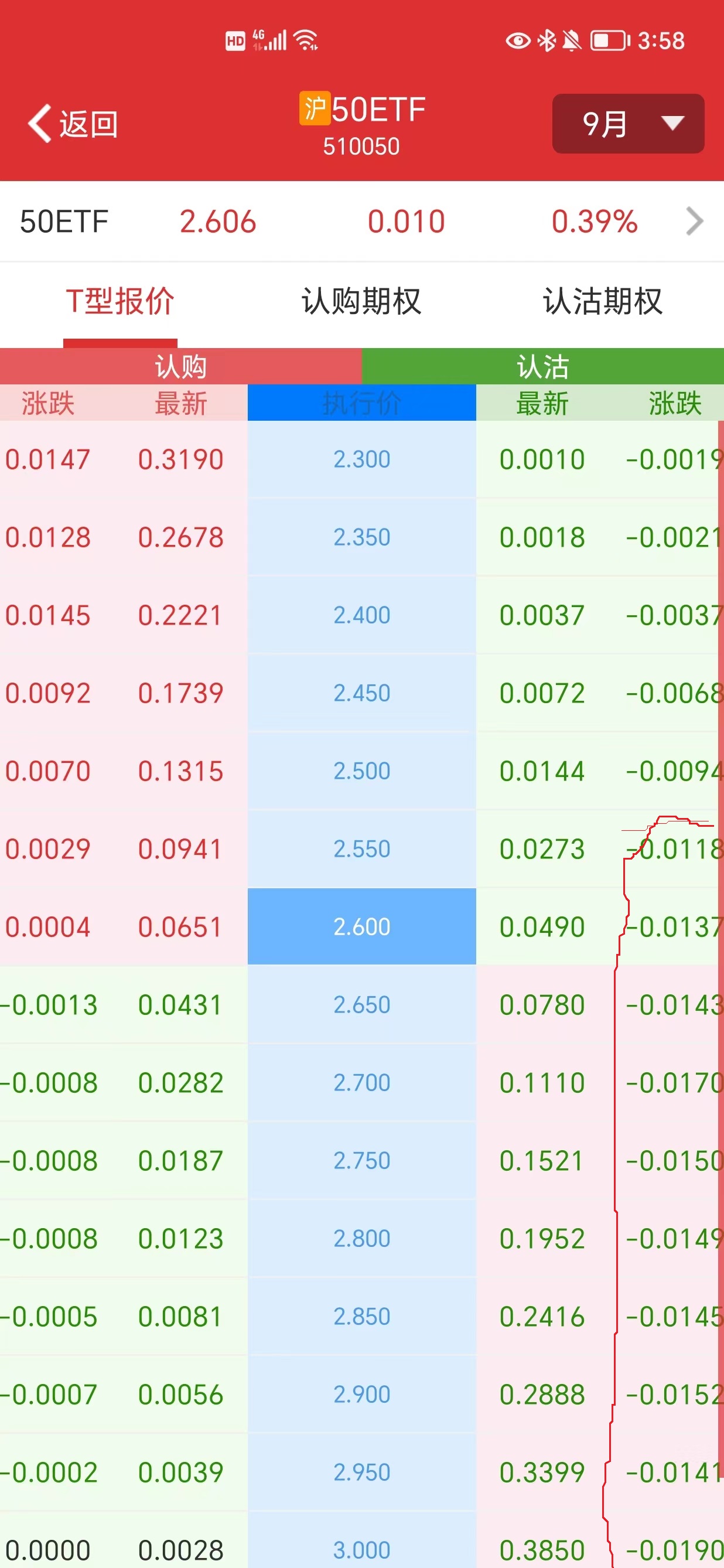Open the call option priced 0.2221
724x1568 pixels.
point(180,615)
